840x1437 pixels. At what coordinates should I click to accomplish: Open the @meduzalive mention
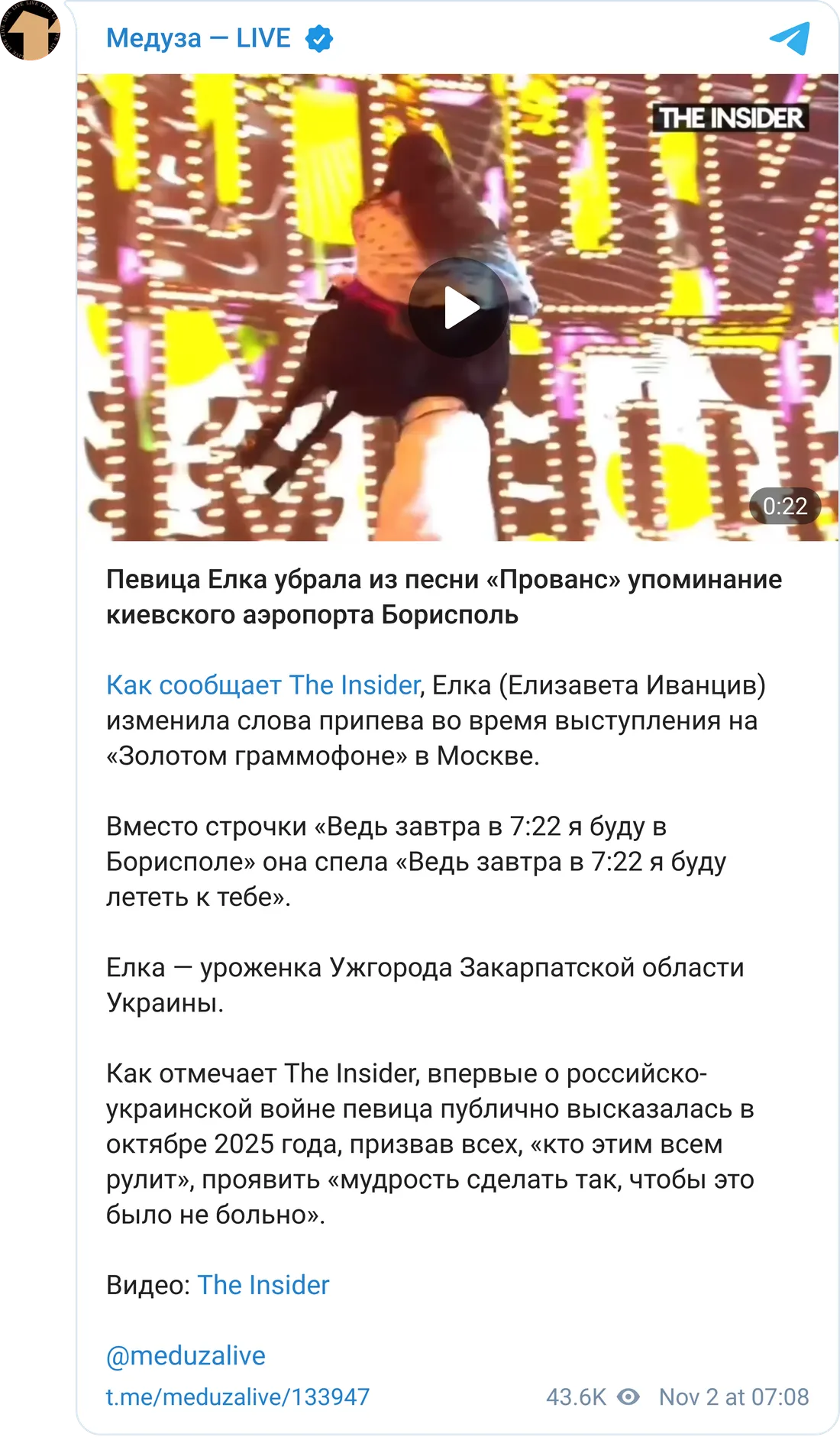[186, 1355]
